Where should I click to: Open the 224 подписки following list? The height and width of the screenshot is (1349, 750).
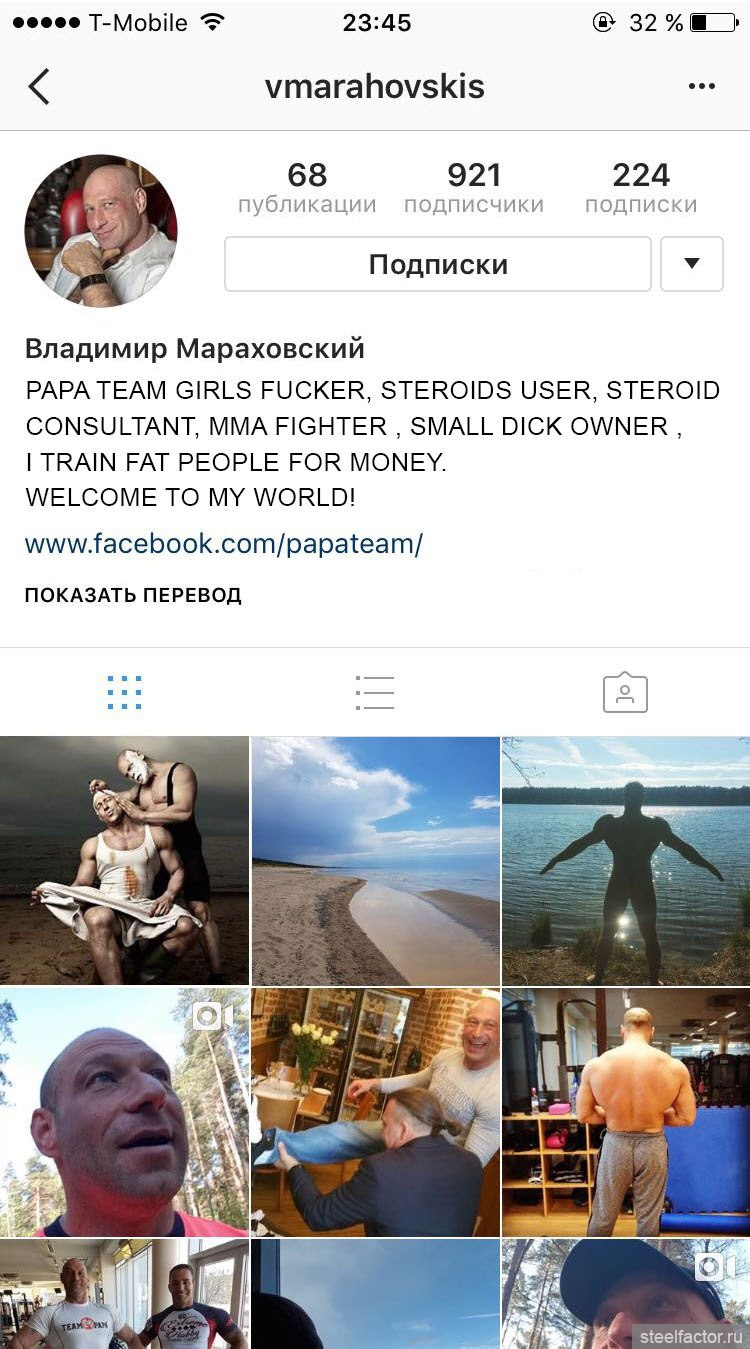point(641,189)
